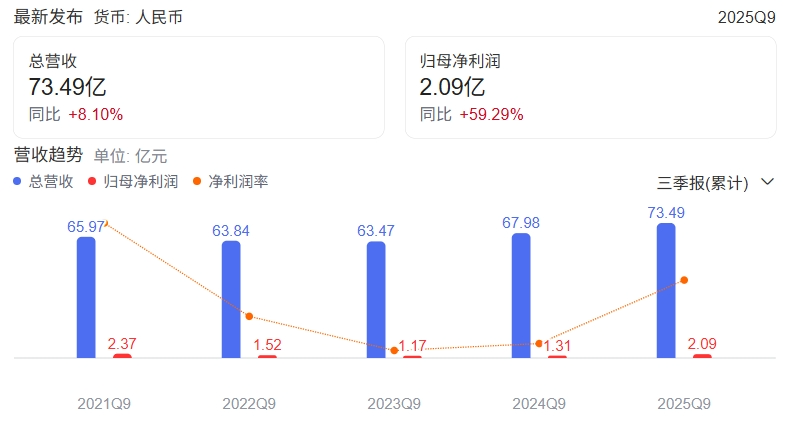The height and width of the screenshot is (422, 791).
Task: Toggle the 归母净利润 legend series
Action: [x=132, y=182]
